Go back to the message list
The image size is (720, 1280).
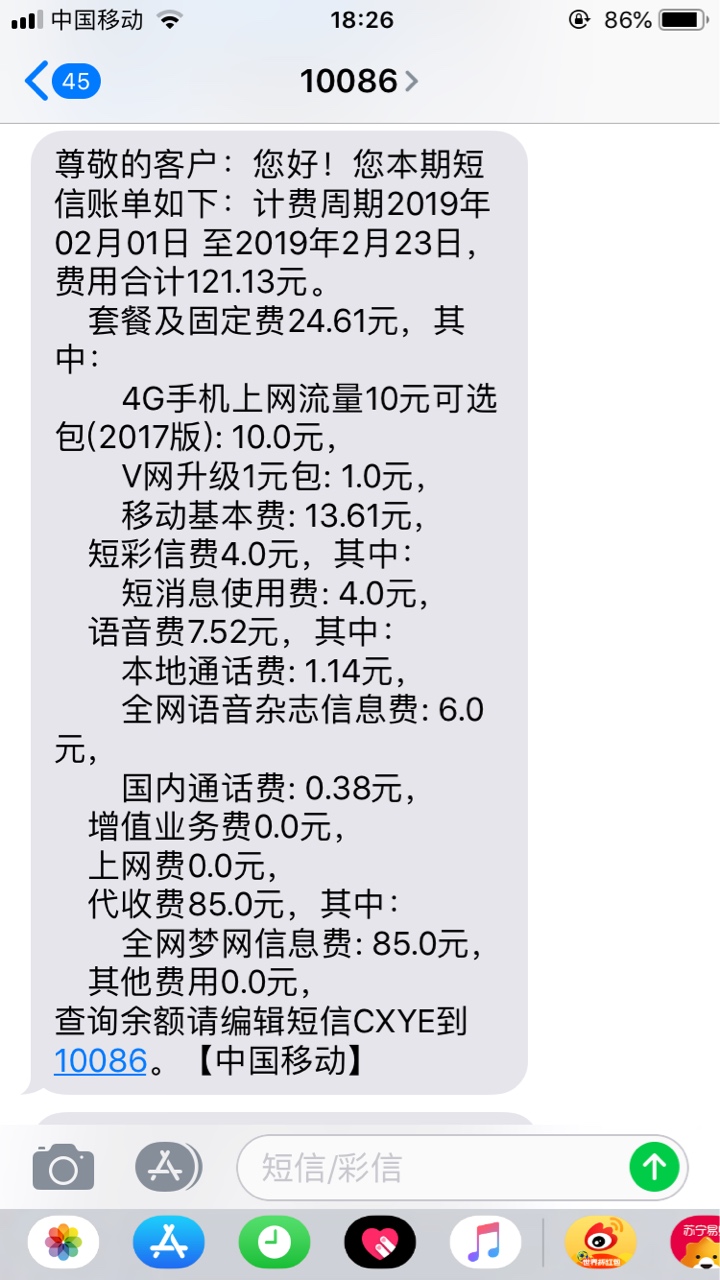click(x=62, y=81)
